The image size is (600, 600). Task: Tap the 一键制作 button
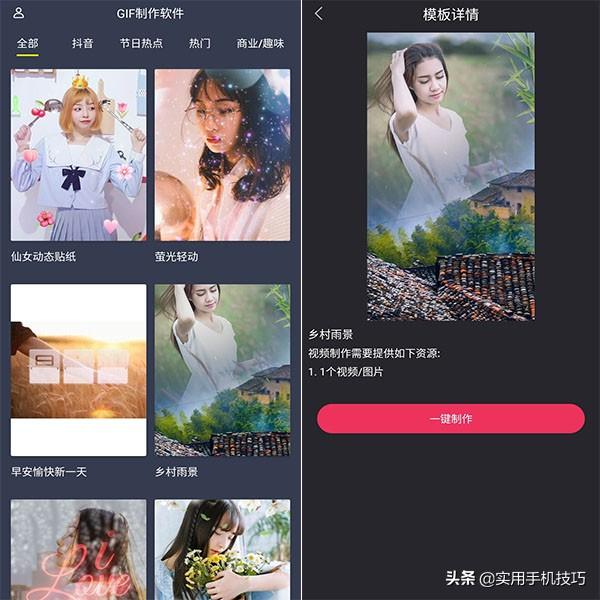click(450, 419)
